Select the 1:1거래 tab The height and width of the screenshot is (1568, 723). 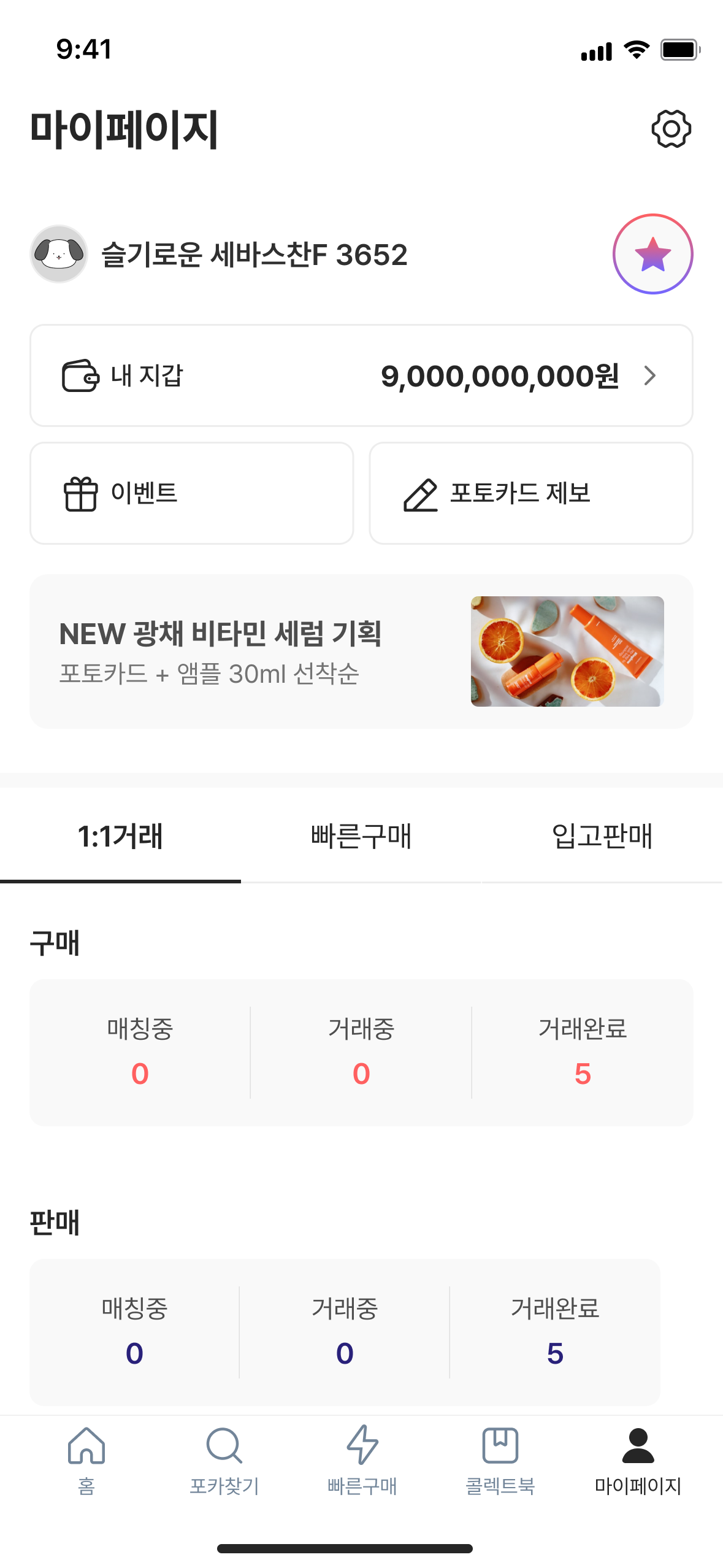[120, 837]
